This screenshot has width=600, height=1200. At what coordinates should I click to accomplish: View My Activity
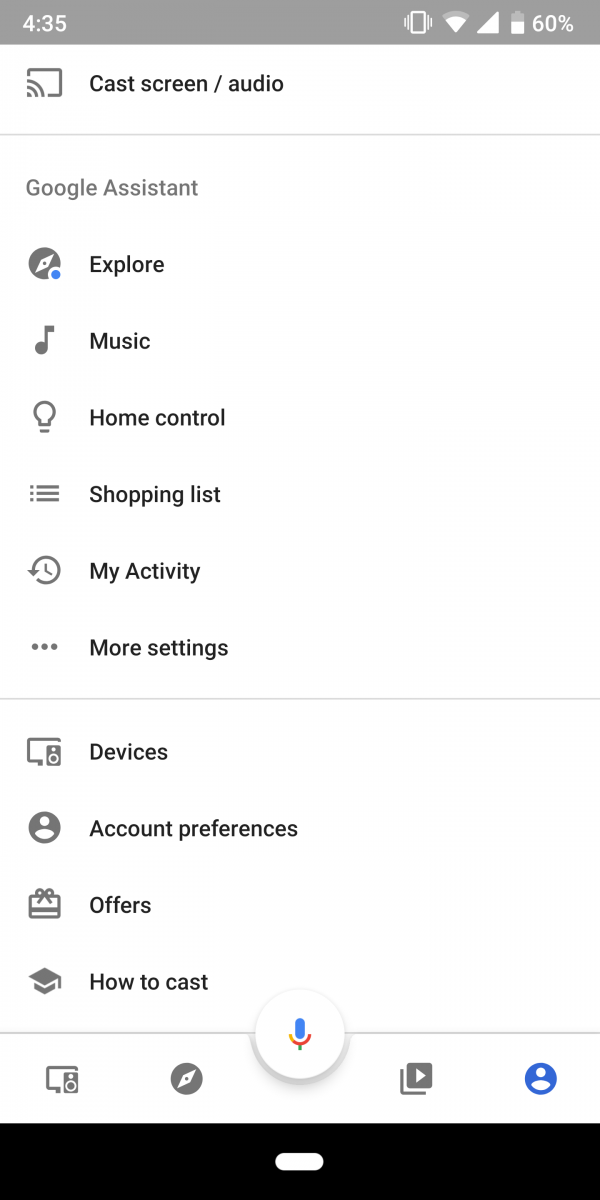[300, 571]
